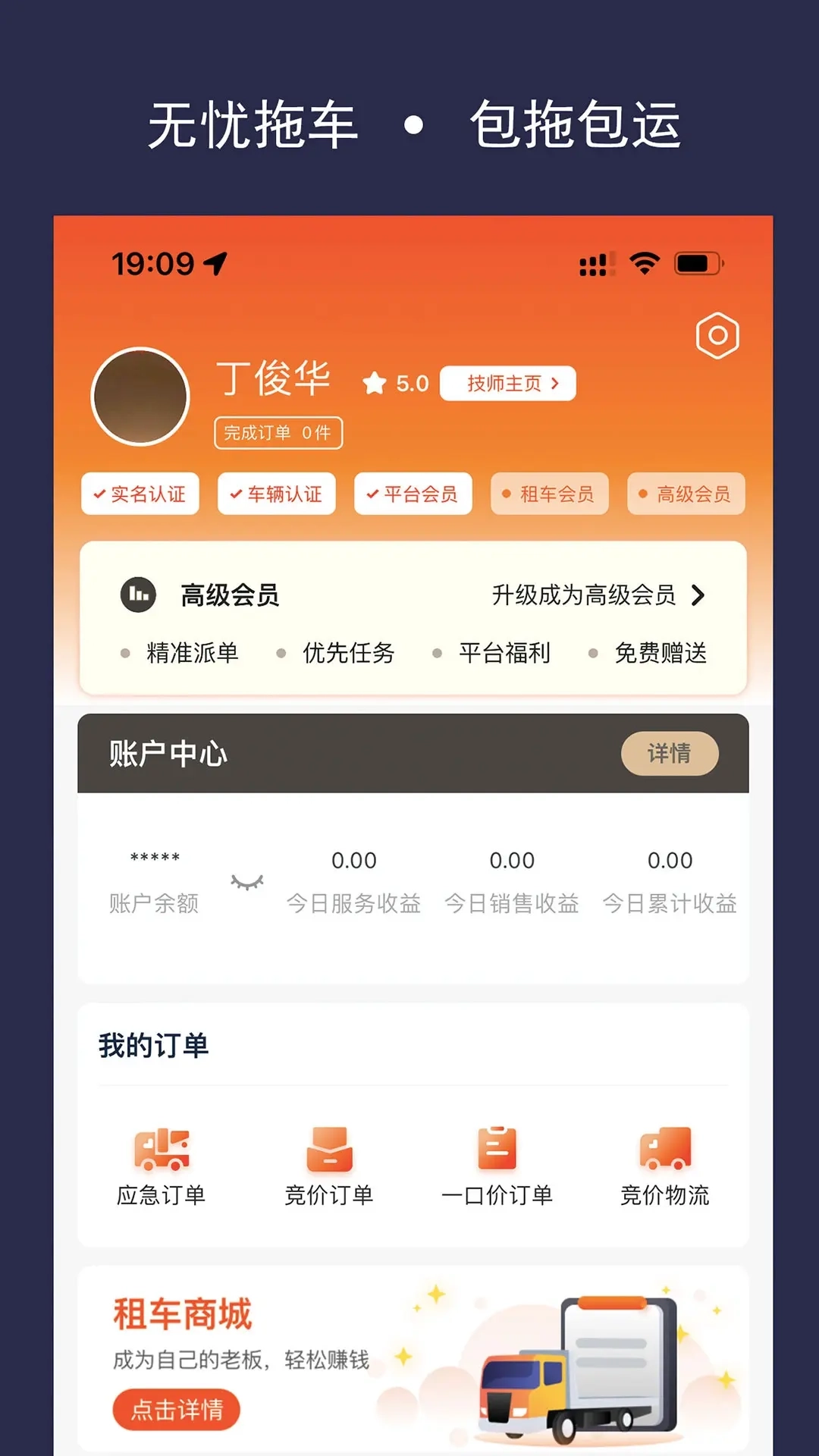Select the 租车会员 membership tab
Image resolution: width=819 pixels, height=1456 pixels.
point(548,494)
